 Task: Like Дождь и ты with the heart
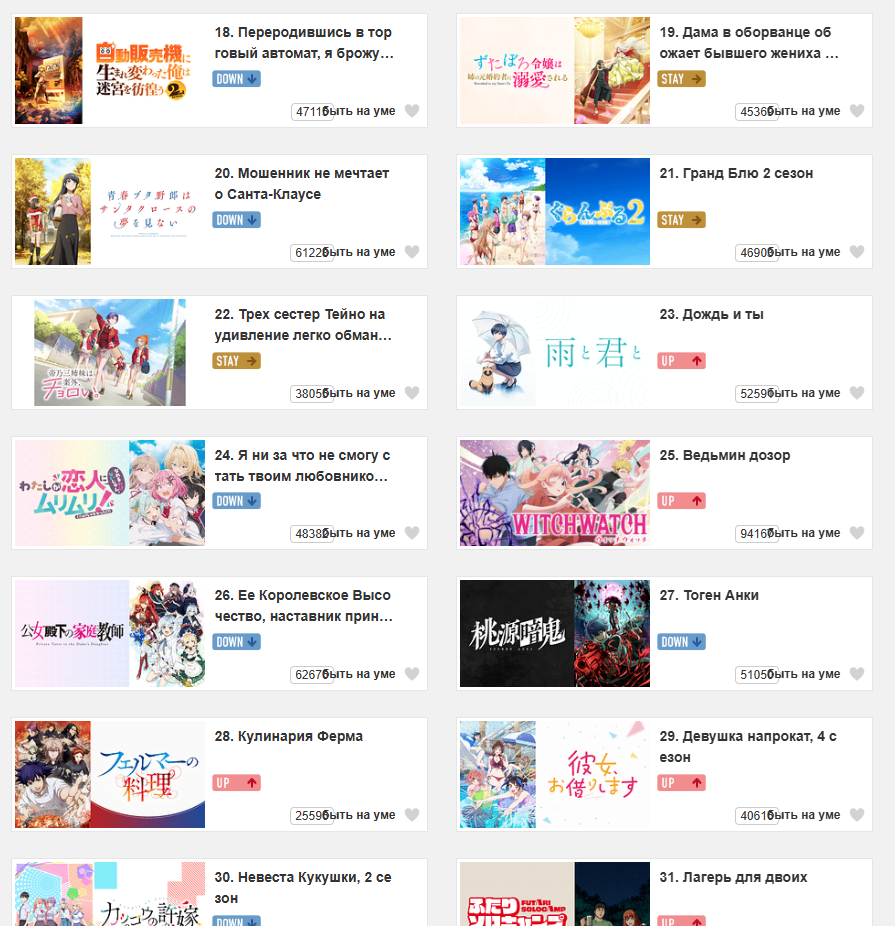(856, 393)
